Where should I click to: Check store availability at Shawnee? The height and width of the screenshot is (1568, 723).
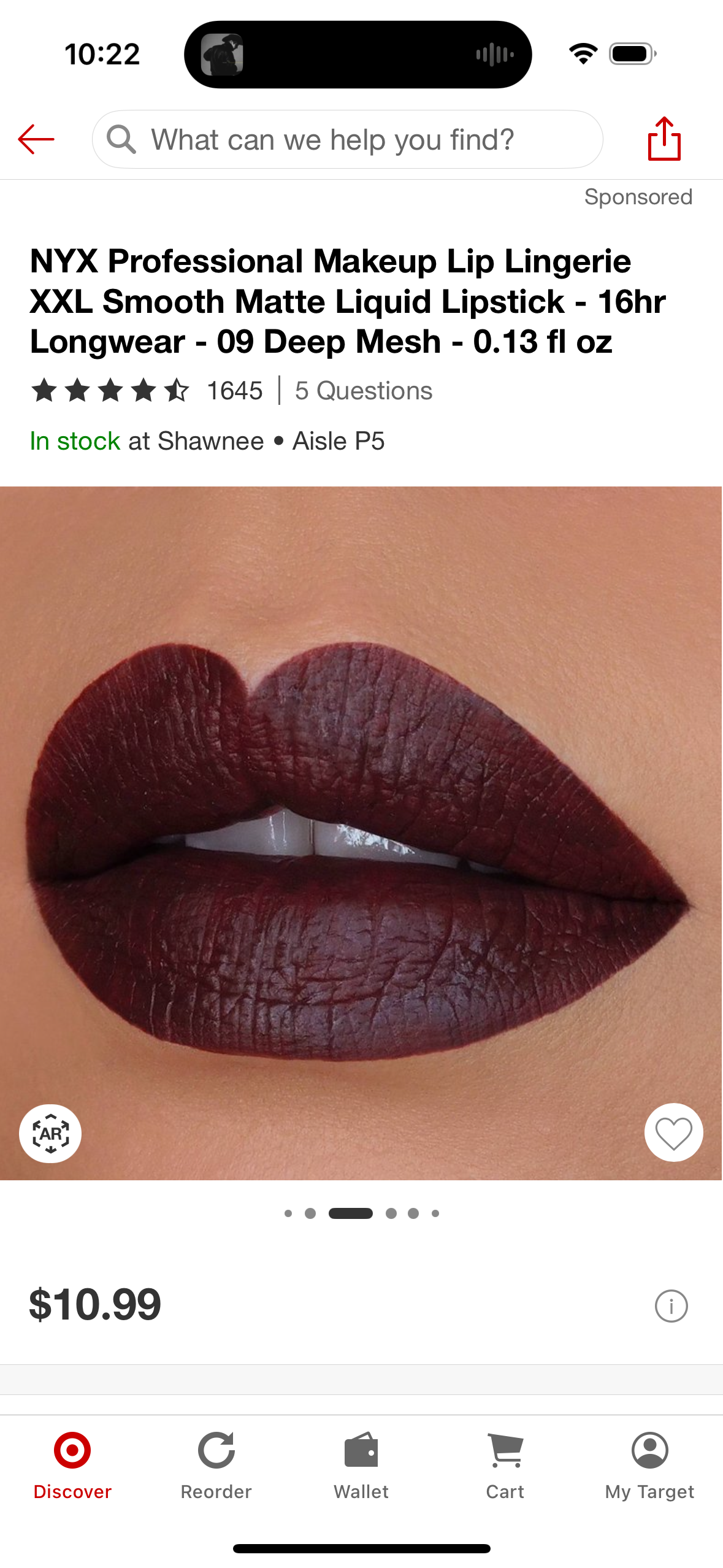(207, 441)
